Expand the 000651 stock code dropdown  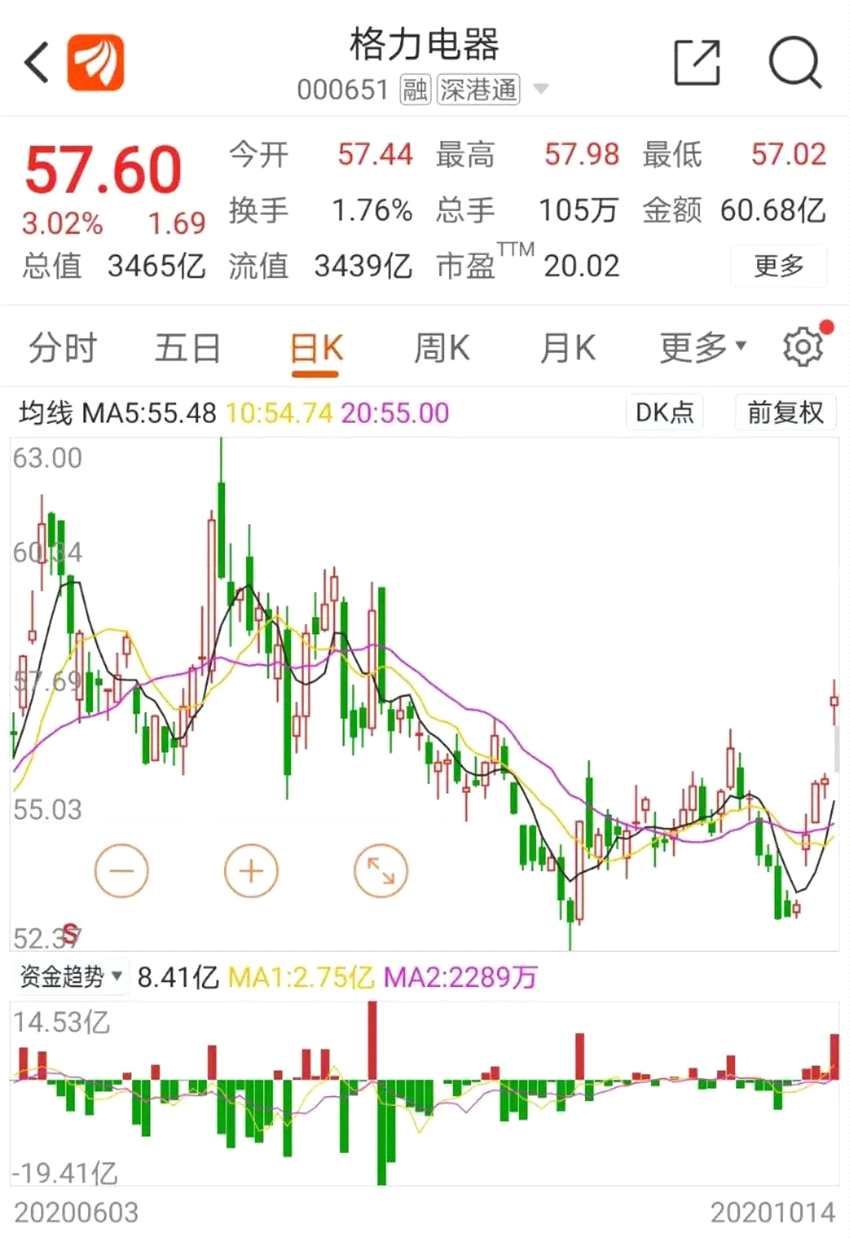541,90
